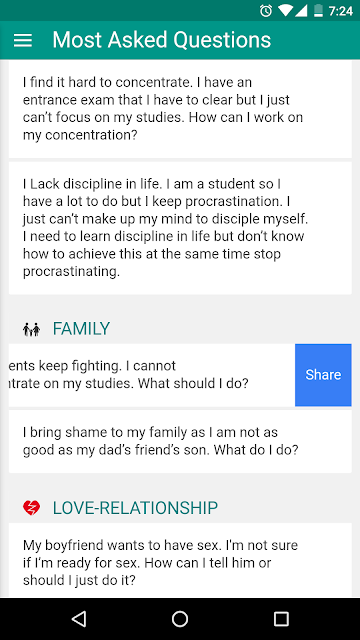
Task: Open the question about lacking discipline
Action: coord(180,228)
